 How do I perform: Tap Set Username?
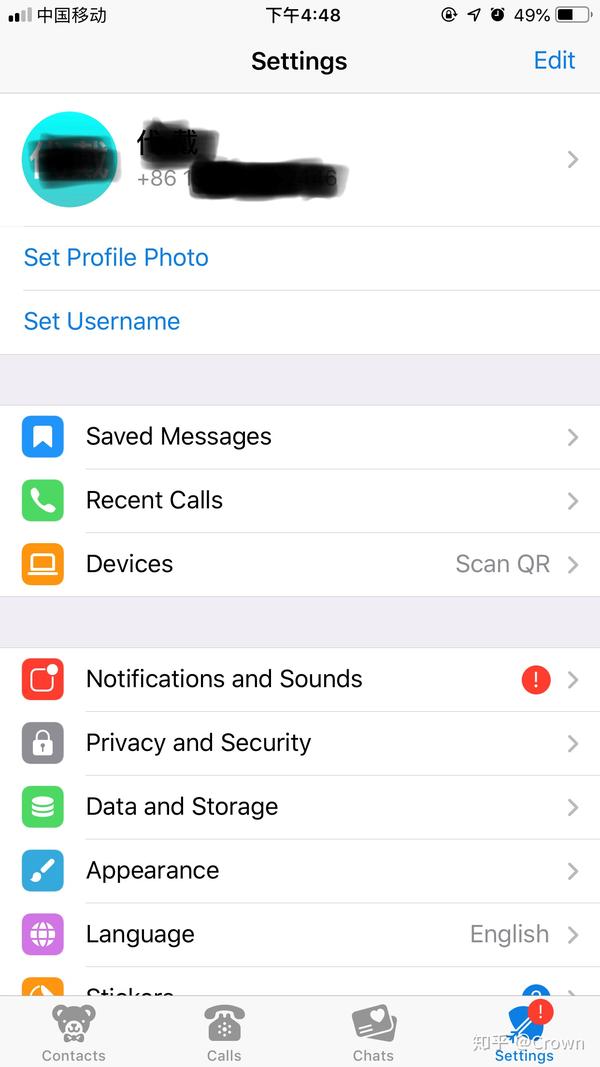coord(102,322)
